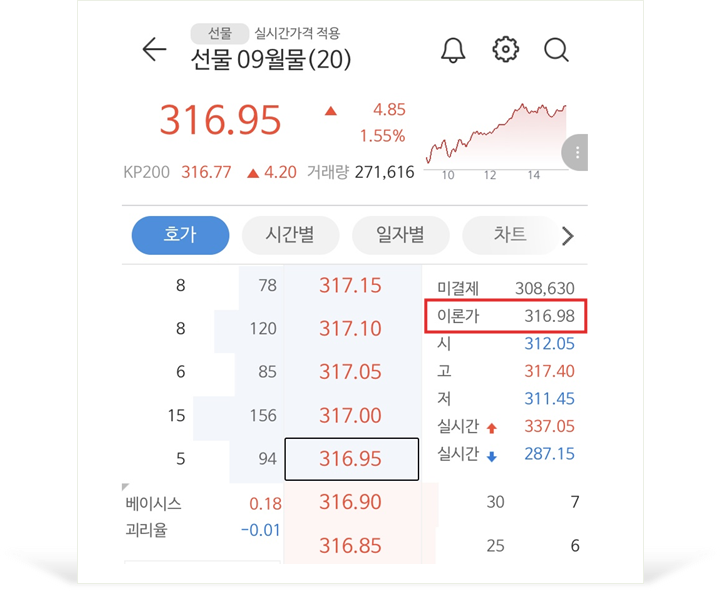Open search with the magnifier icon

(x=556, y=49)
